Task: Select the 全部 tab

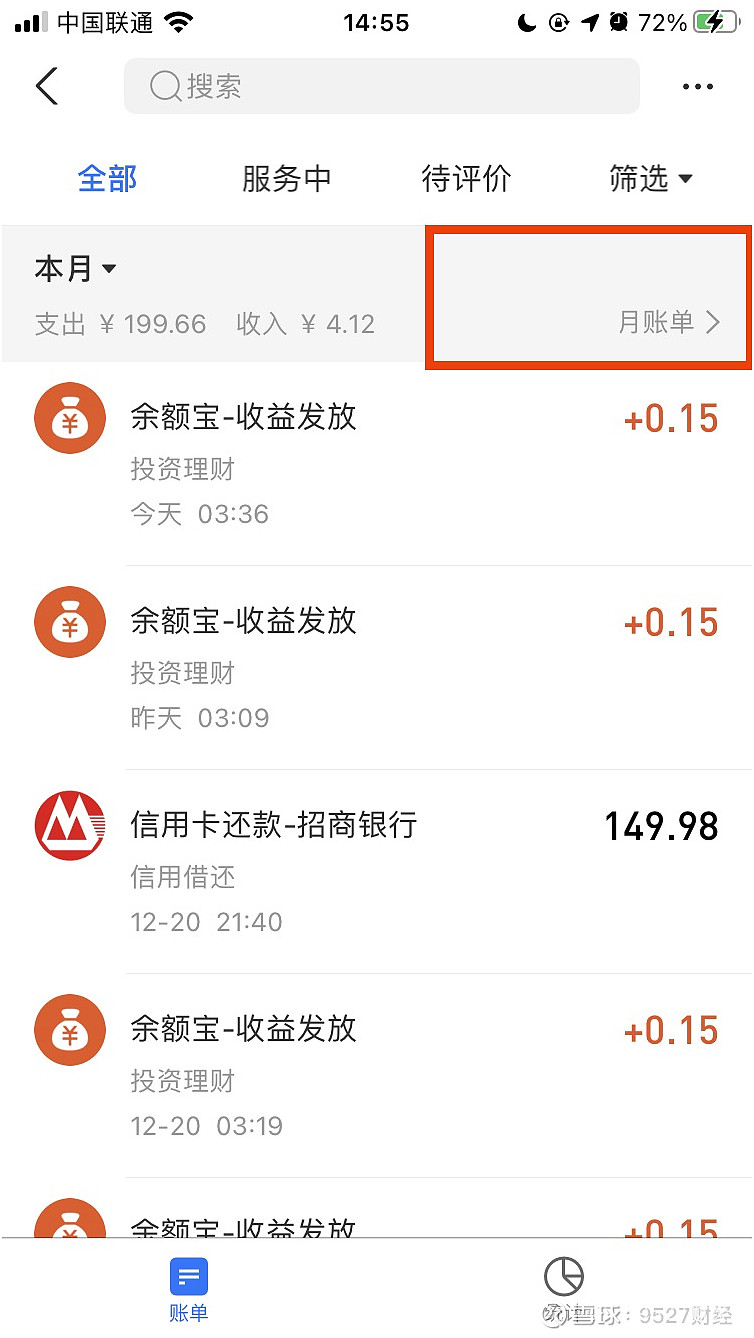Action: click(106, 178)
